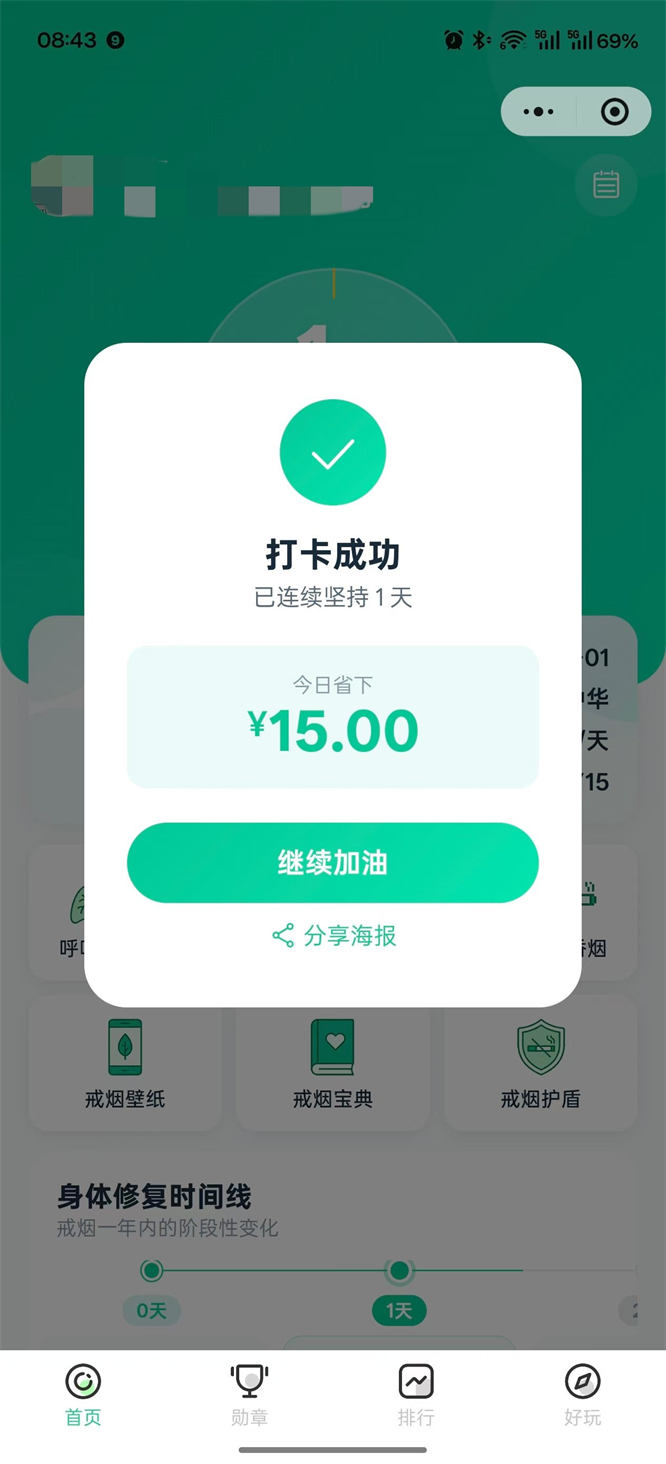The image size is (666, 1464).
Task: Switch to the 好玩 tab
Action: click(x=582, y=1395)
